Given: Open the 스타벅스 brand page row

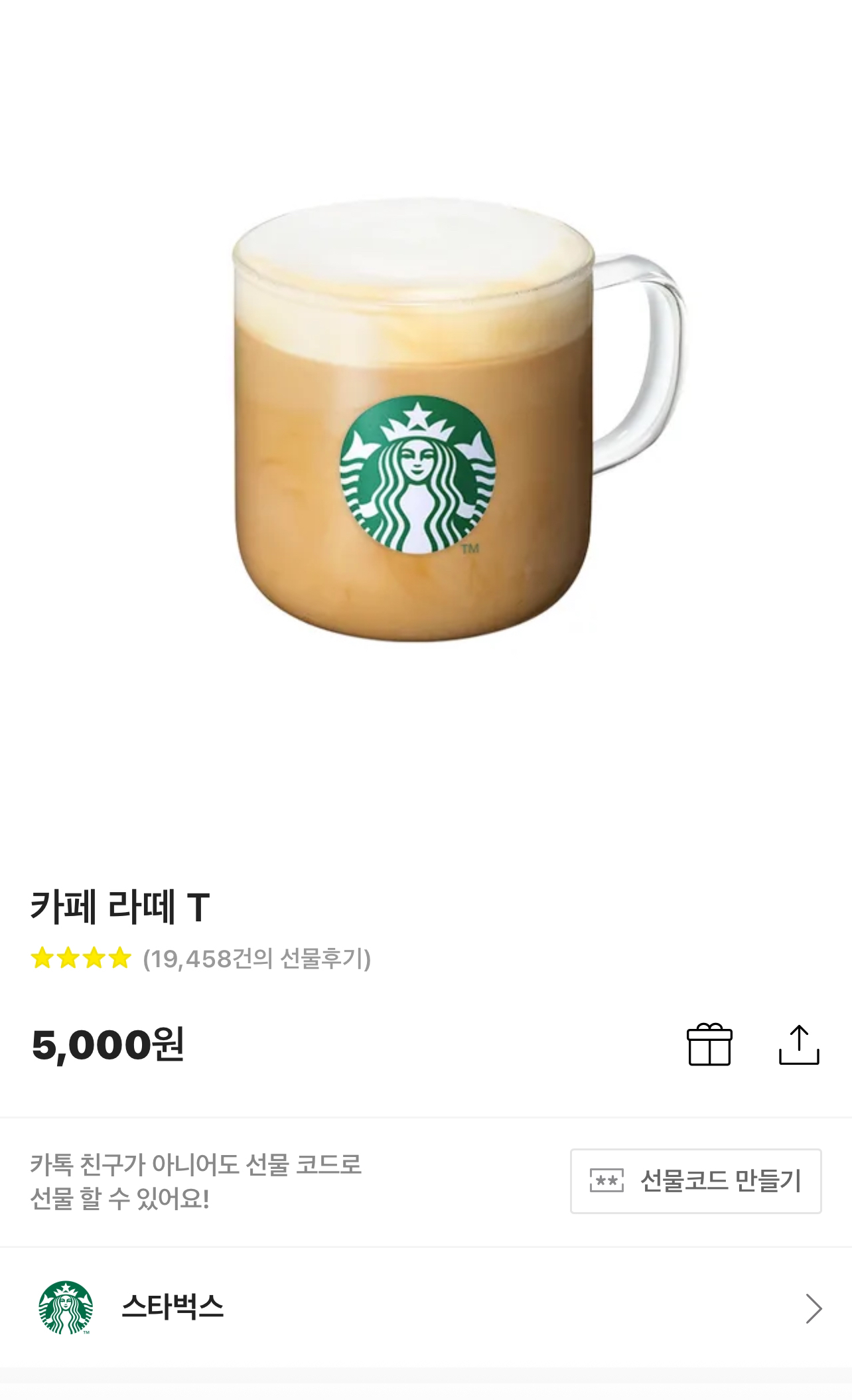Looking at the screenshot, I should click(x=426, y=1308).
